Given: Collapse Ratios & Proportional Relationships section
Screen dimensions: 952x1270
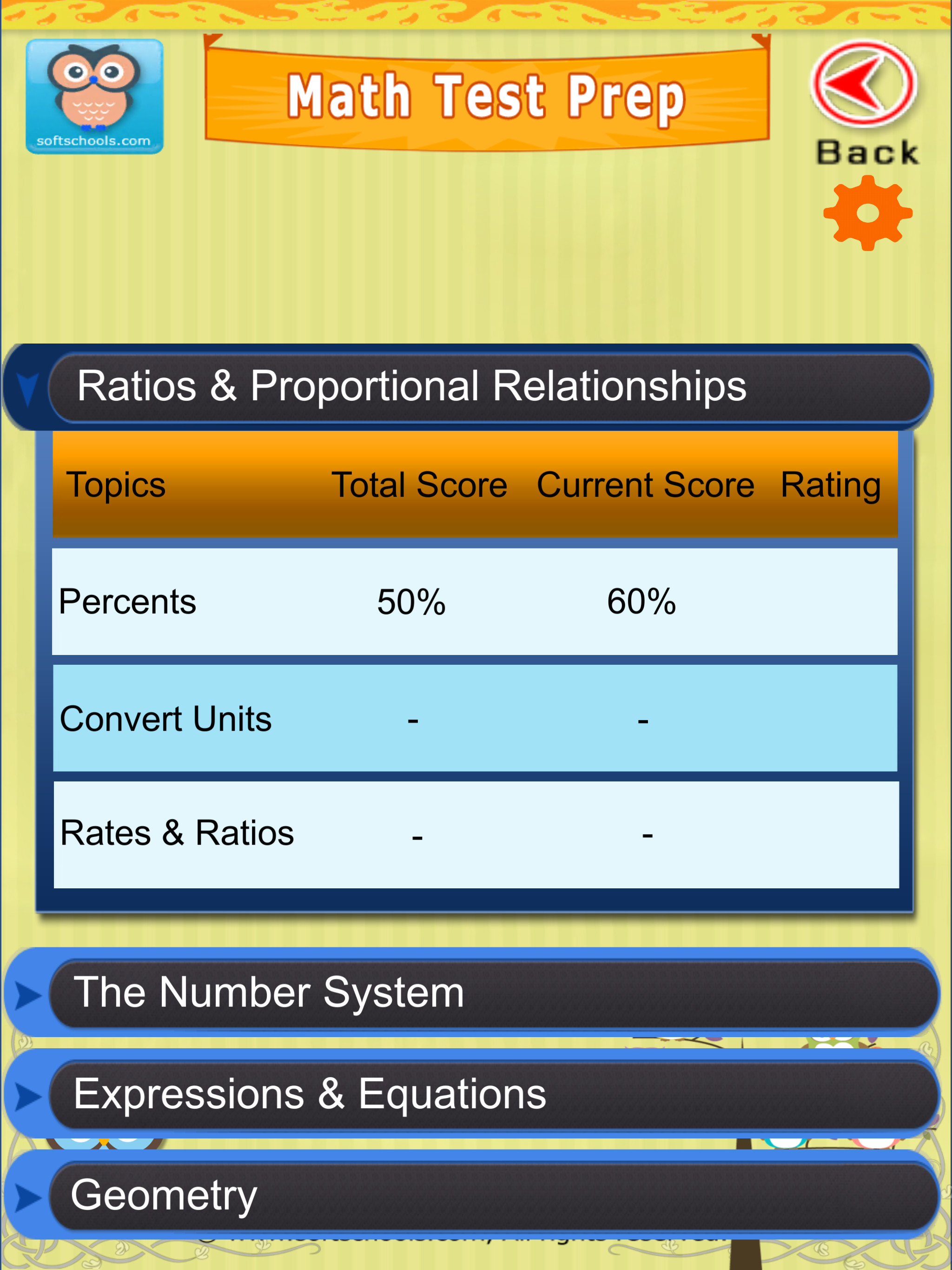Looking at the screenshot, I should click(x=468, y=386).
